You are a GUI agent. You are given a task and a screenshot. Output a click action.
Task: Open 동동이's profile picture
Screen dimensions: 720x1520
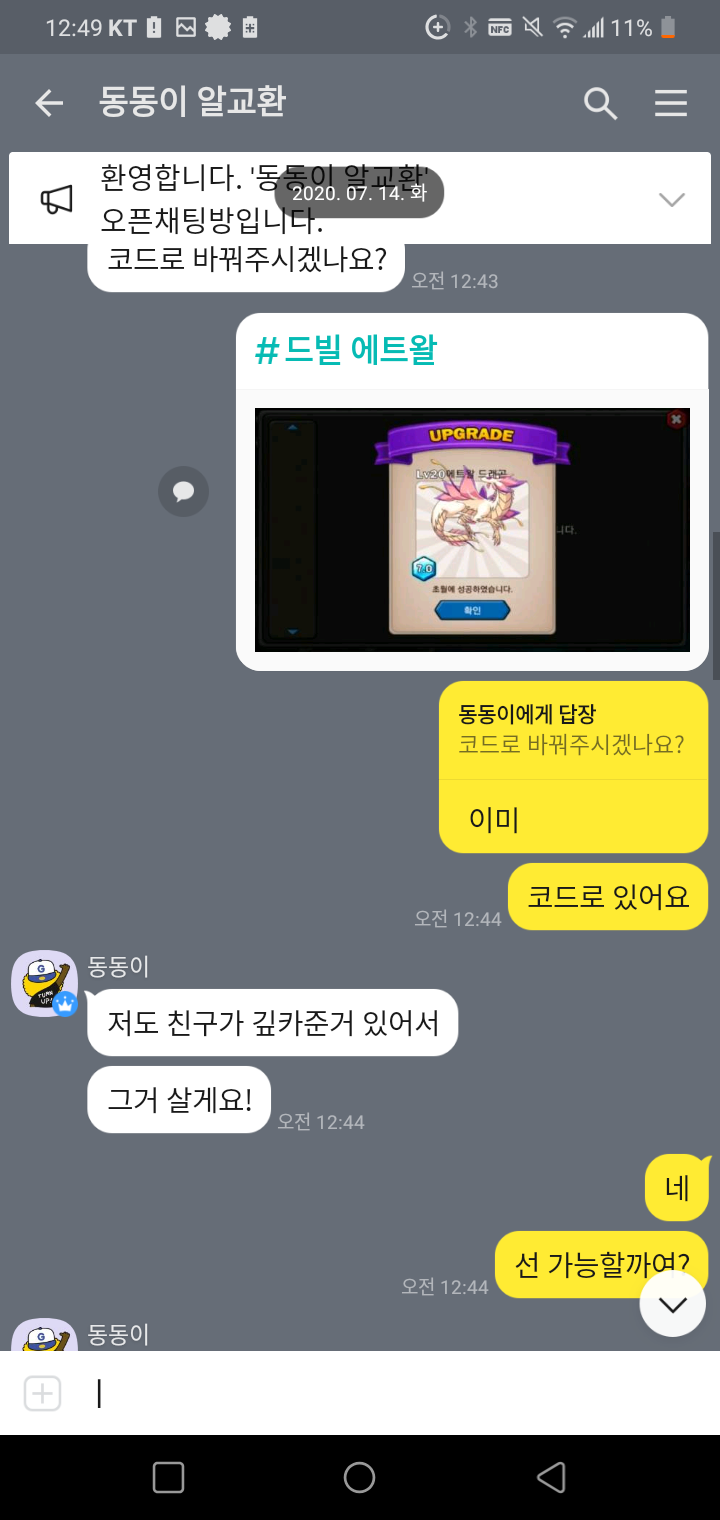(x=44, y=983)
